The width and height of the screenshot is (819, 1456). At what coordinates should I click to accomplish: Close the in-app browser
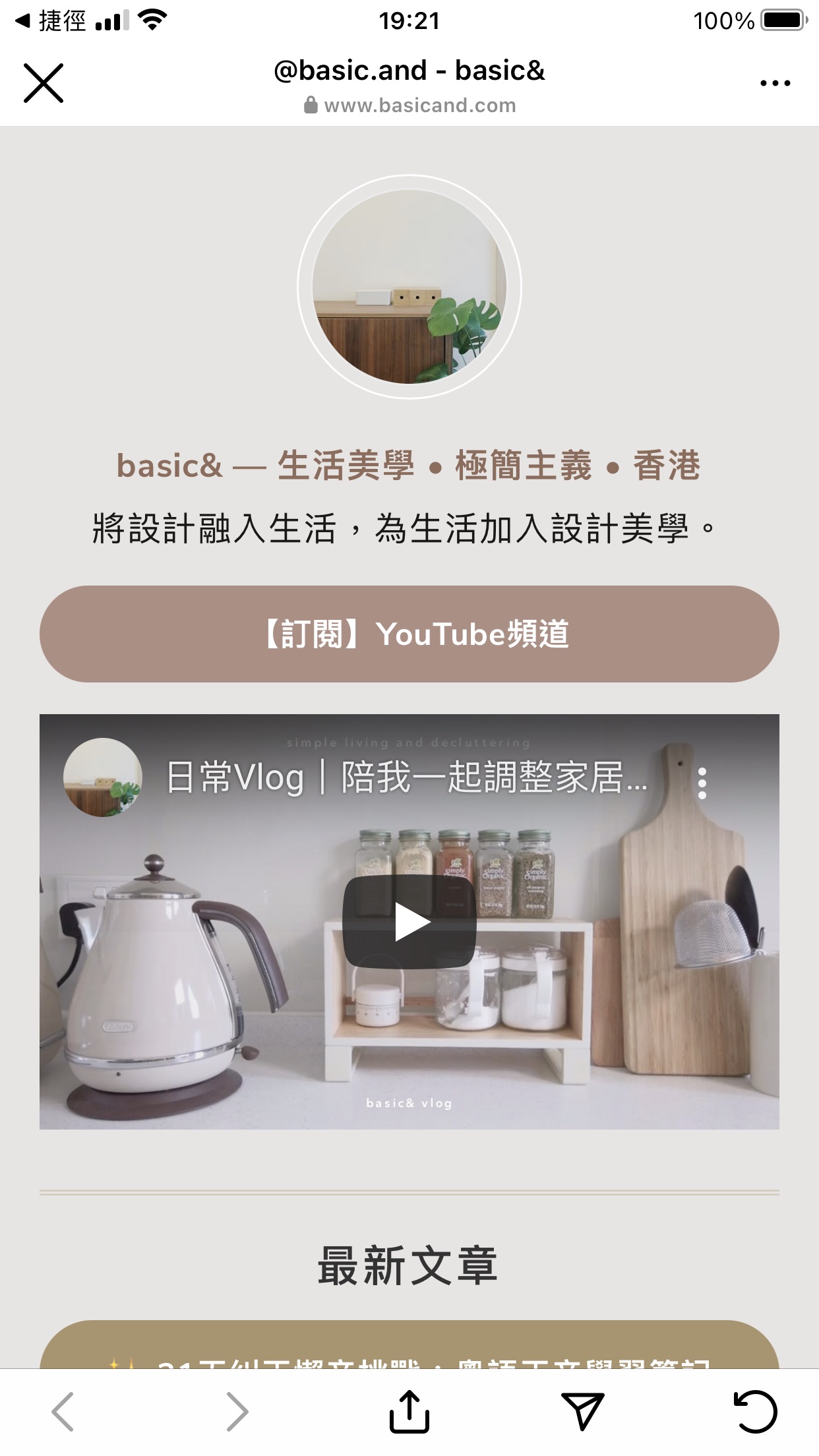pyautogui.click(x=44, y=83)
